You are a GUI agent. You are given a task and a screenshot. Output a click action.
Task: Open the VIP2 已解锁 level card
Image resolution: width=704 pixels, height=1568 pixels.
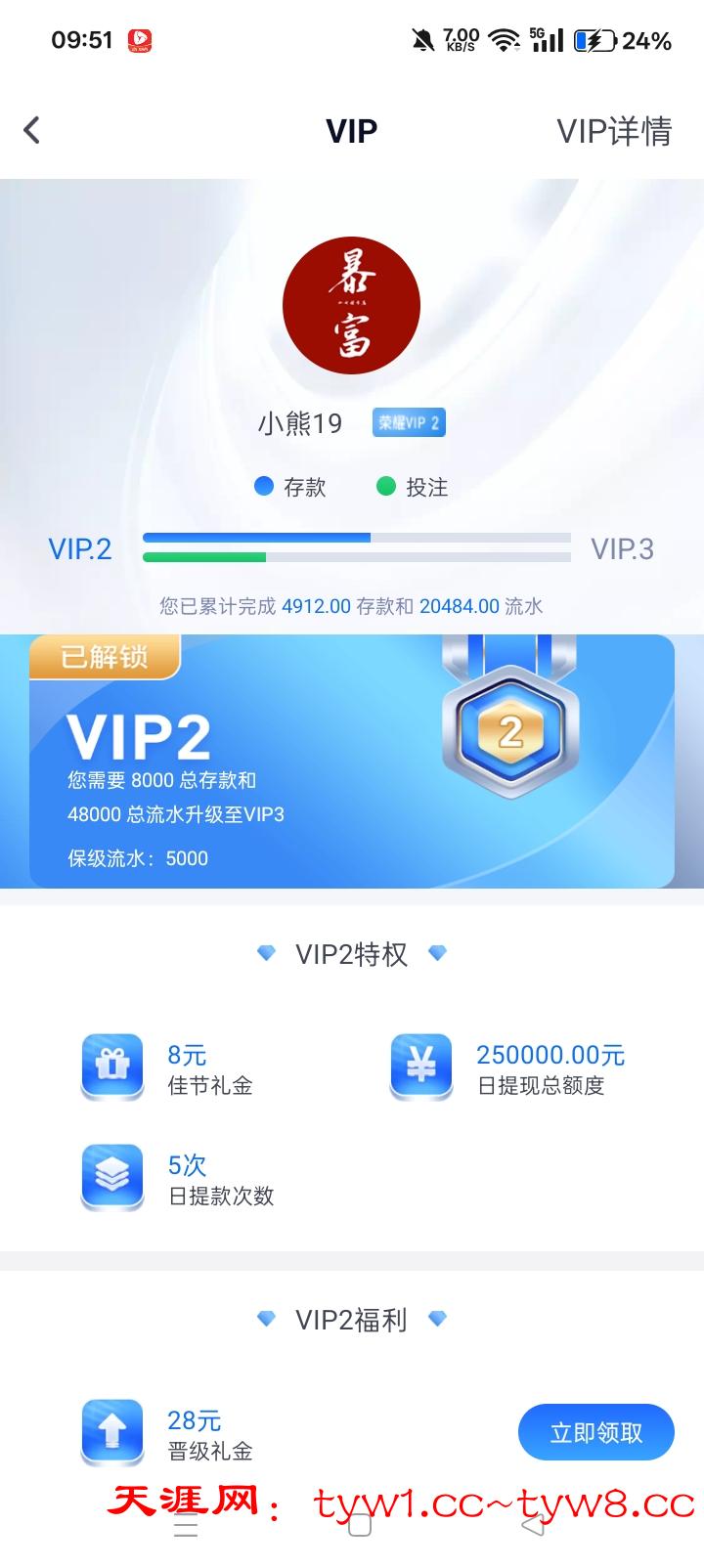pos(351,762)
